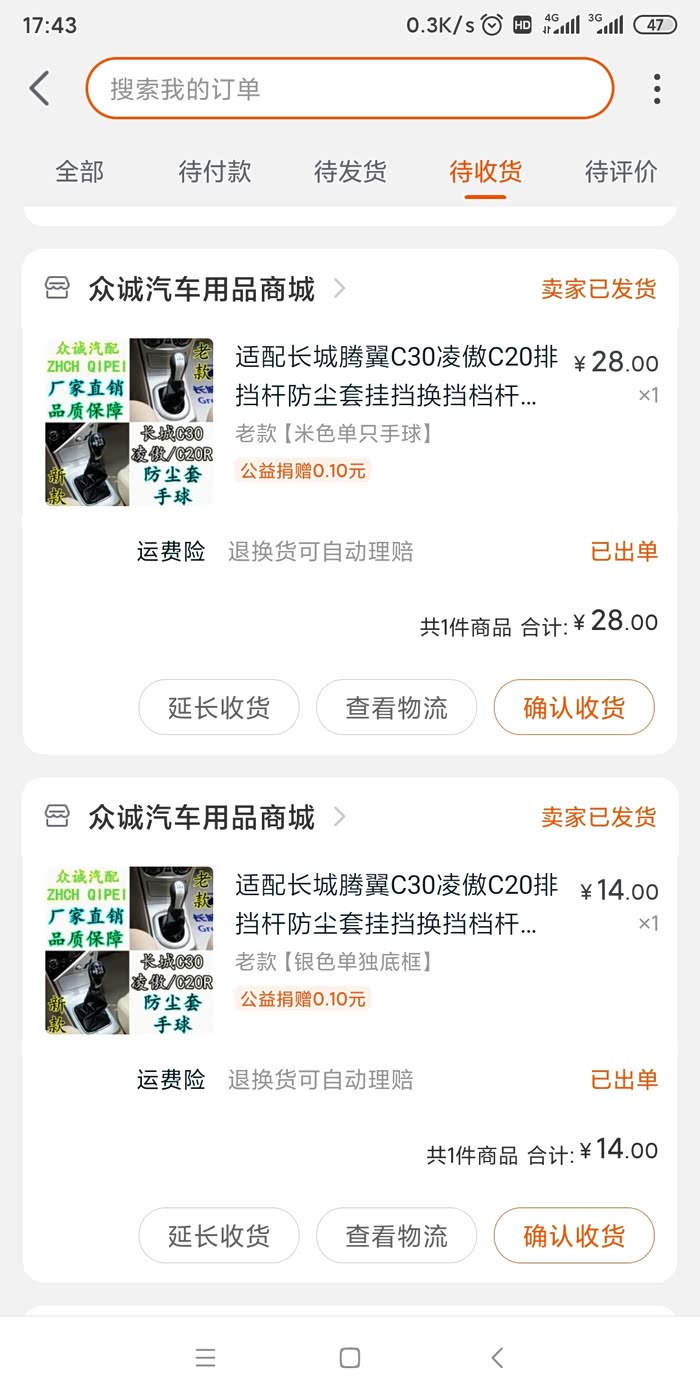
Task: Open 众诚汽车用品商城 store on ¥28.00 order
Action: pyautogui.click(x=201, y=290)
